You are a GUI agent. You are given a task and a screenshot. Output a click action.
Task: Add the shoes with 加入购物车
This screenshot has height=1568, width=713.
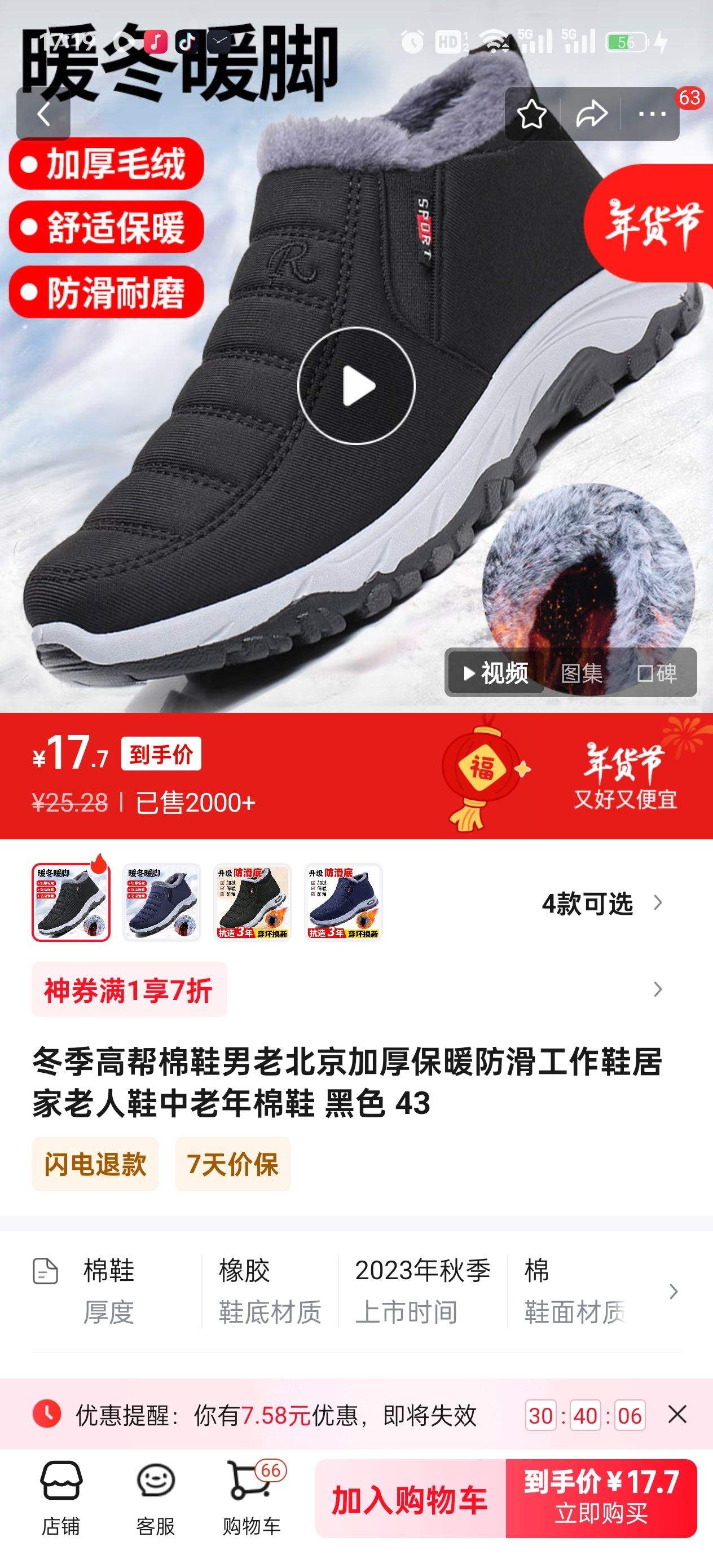[x=410, y=1499]
